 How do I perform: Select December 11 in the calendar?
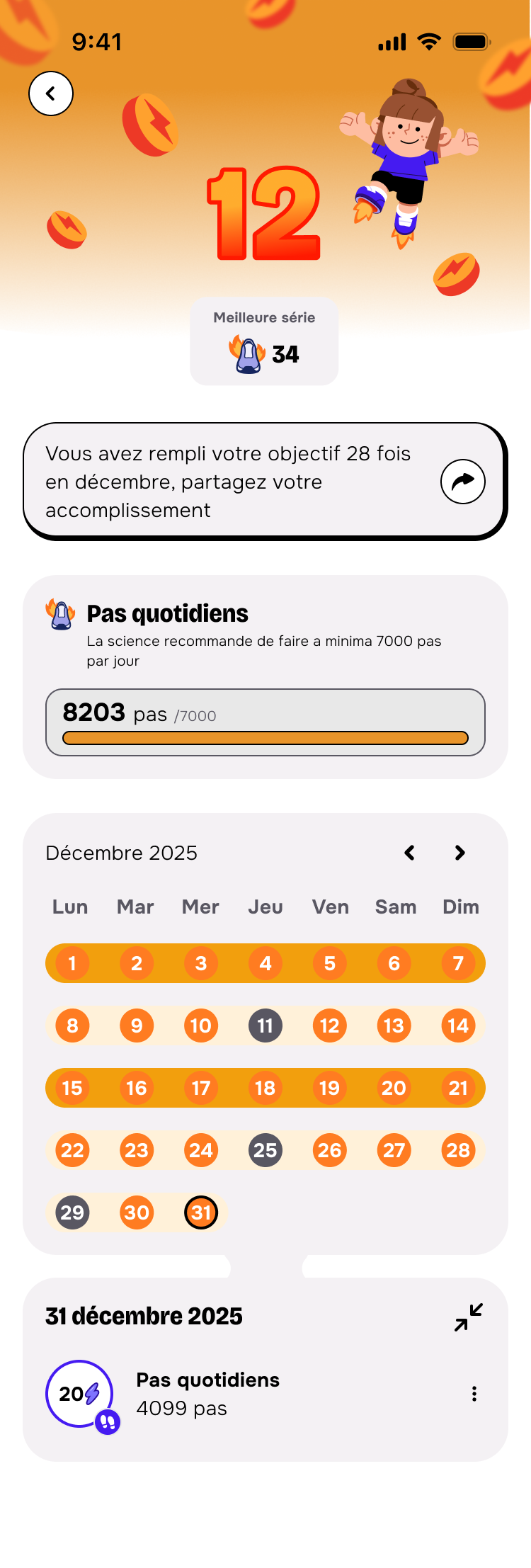(x=265, y=1026)
